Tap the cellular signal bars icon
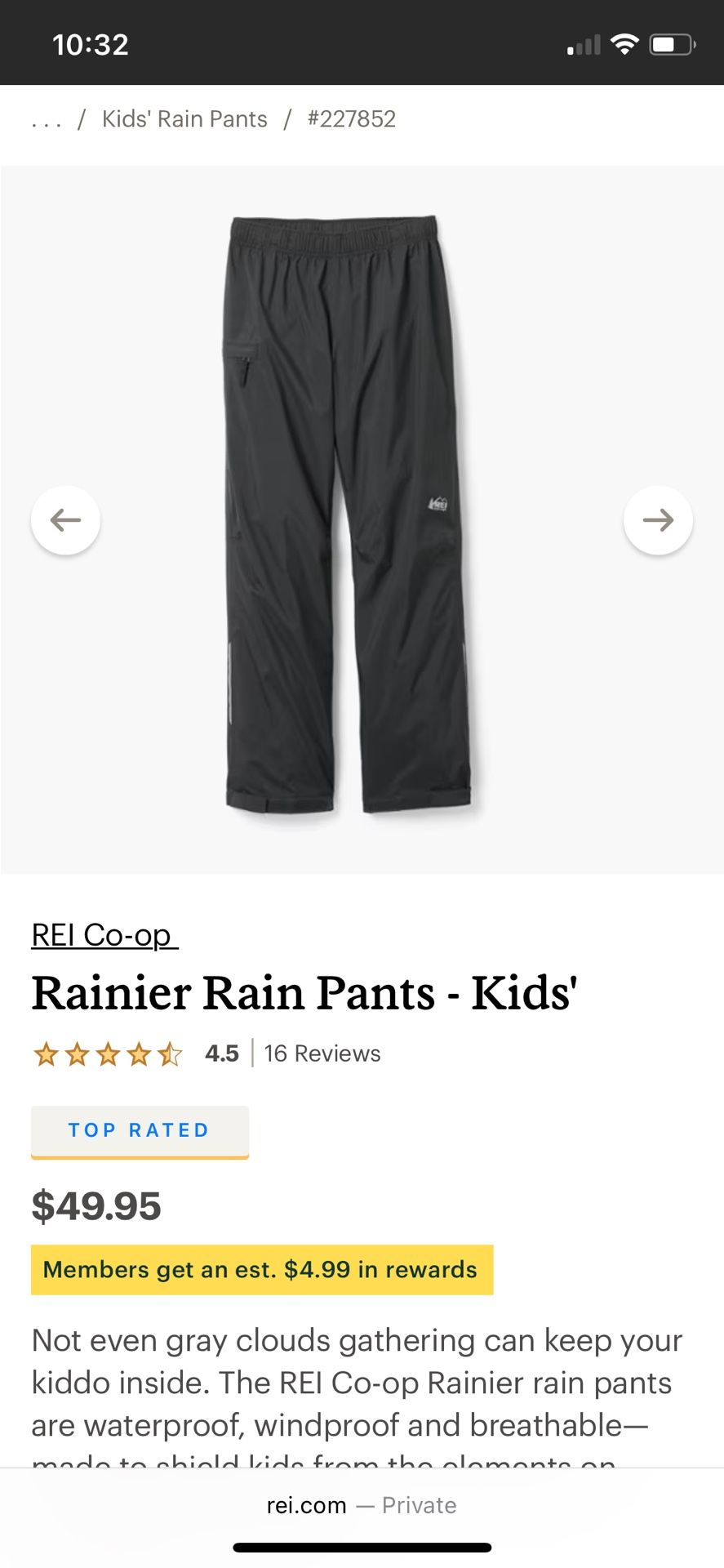This screenshot has width=724, height=1568. coord(582,45)
